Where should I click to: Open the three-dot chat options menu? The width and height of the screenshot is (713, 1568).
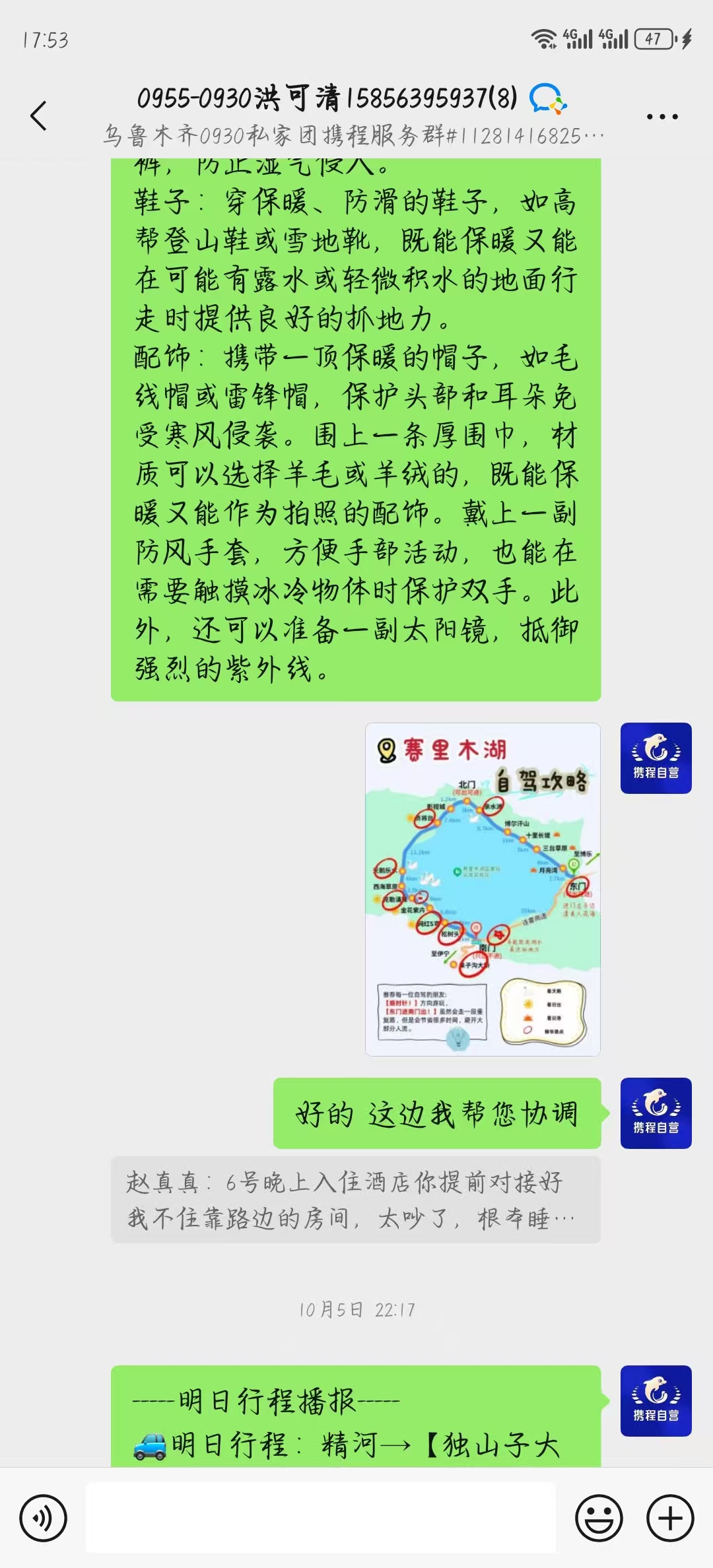coord(662,117)
